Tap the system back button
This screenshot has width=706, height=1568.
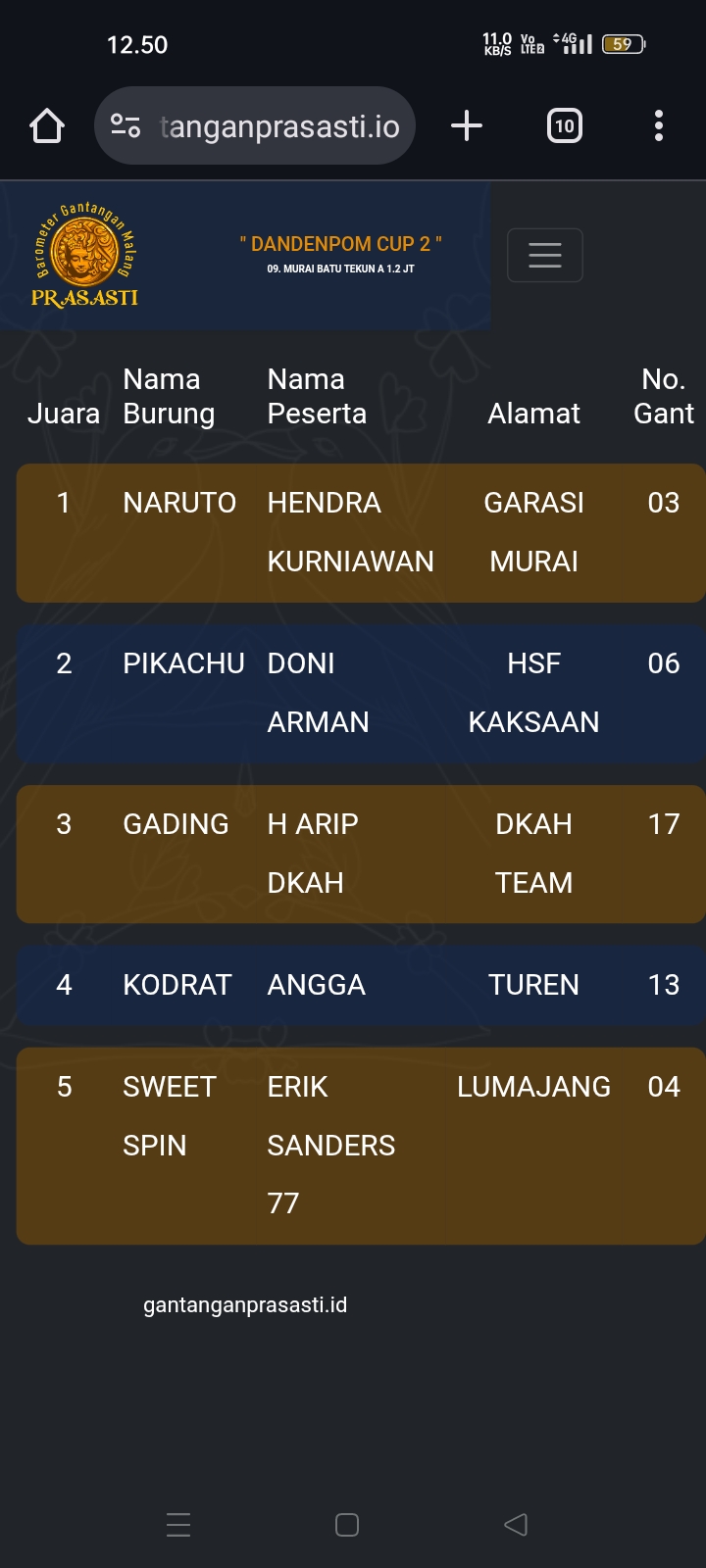point(516,1524)
